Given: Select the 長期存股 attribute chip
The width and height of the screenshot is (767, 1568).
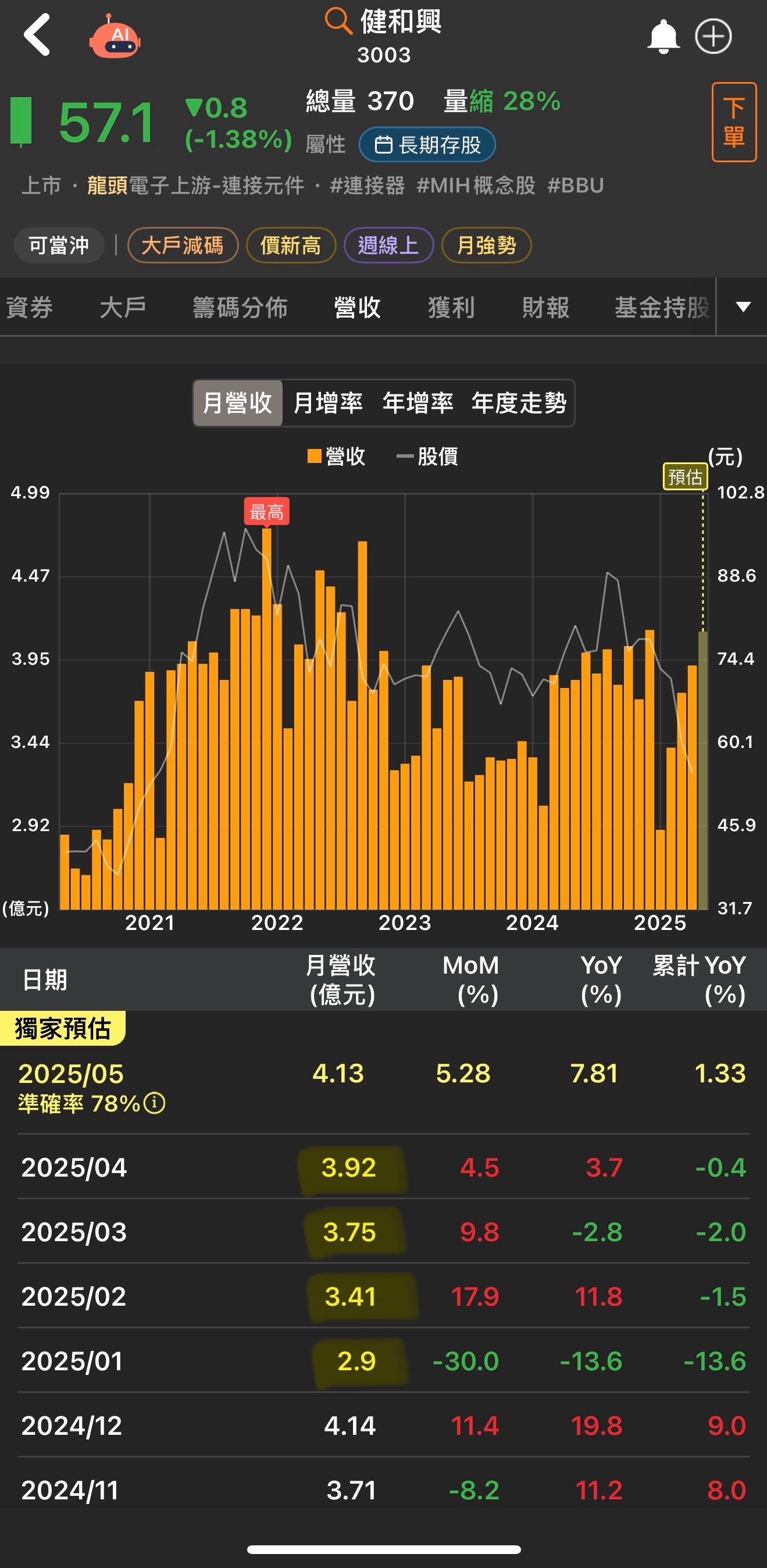Looking at the screenshot, I should (427, 145).
